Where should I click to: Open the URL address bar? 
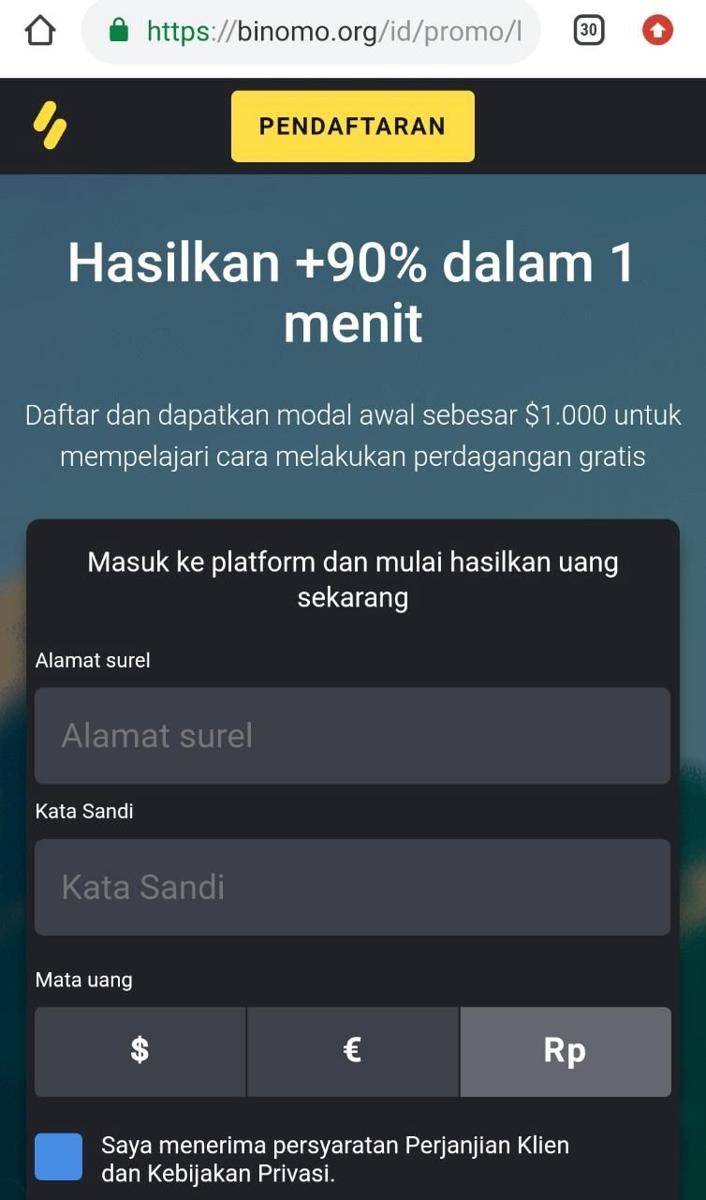point(320,31)
